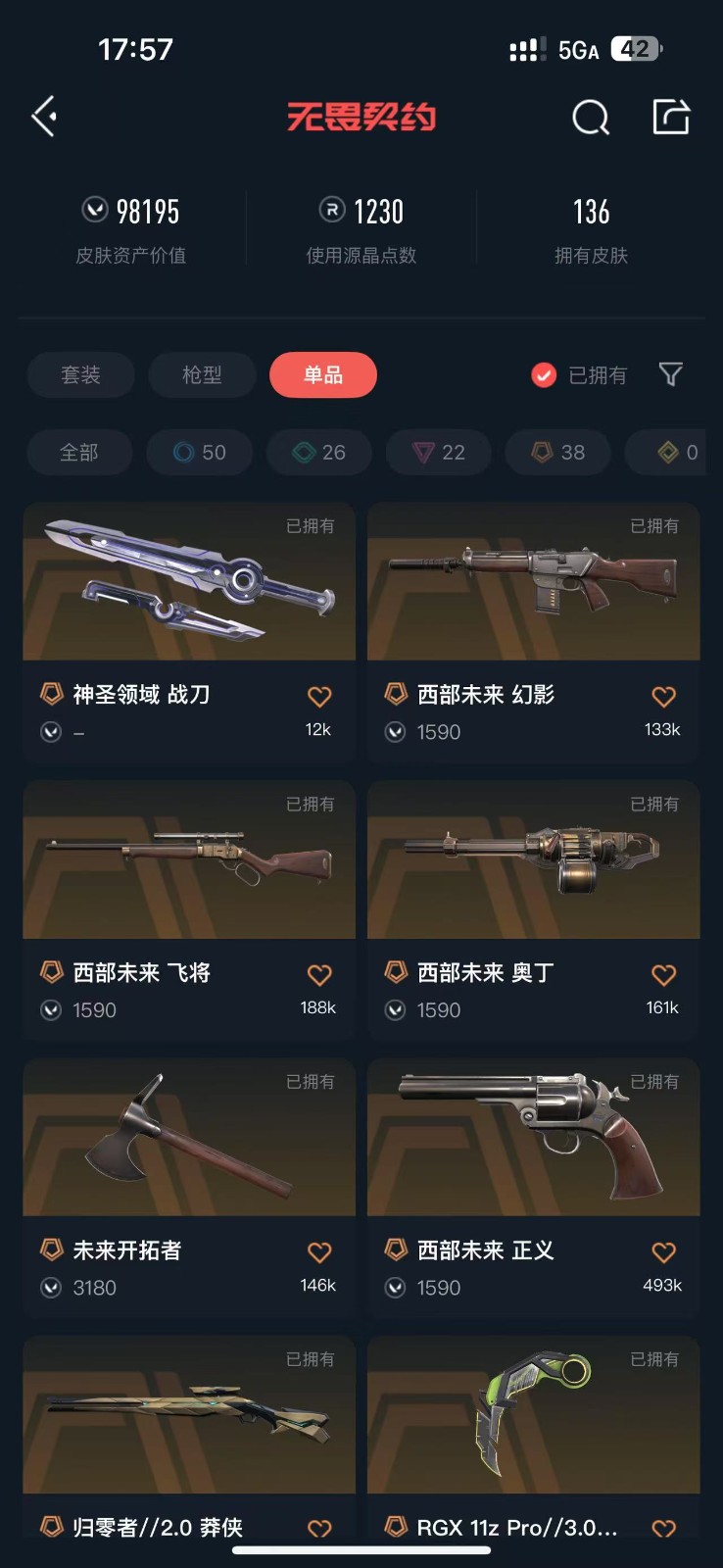The width and height of the screenshot is (723, 1568).
Task: Open the filter funnel icon
Action: pyautogui.click(x=670, y=374)
